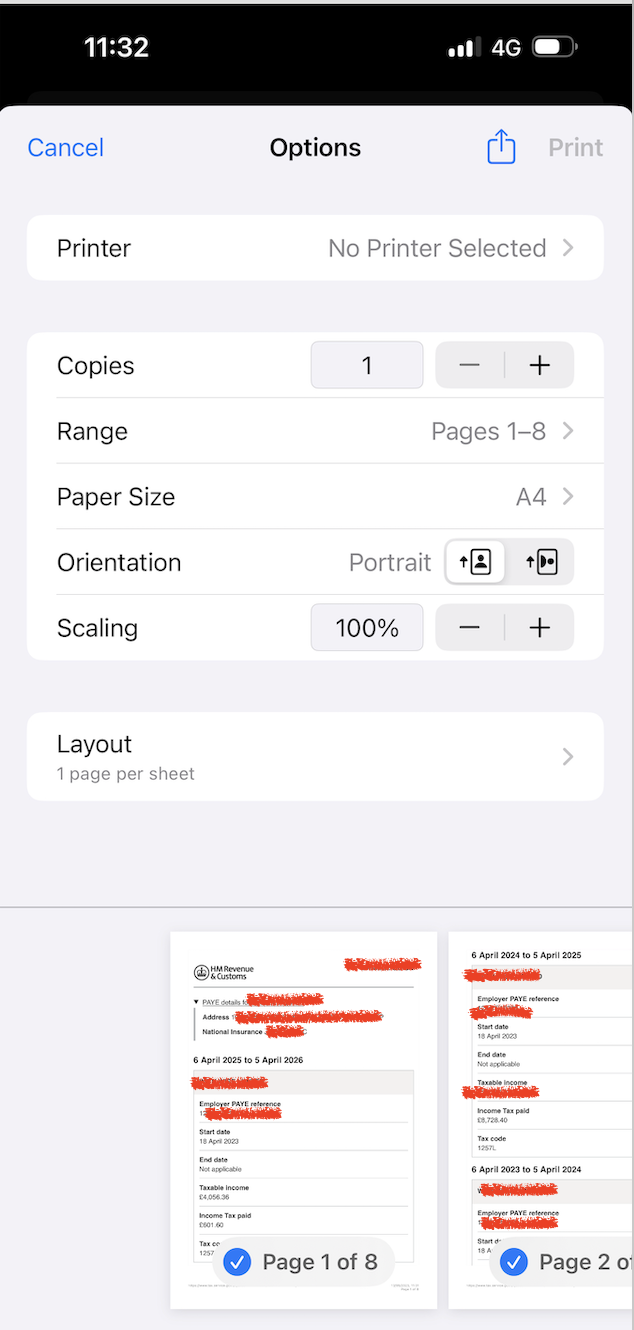Increase scaling above 100%
The image size is (634, 1330).
click(540, 627)
